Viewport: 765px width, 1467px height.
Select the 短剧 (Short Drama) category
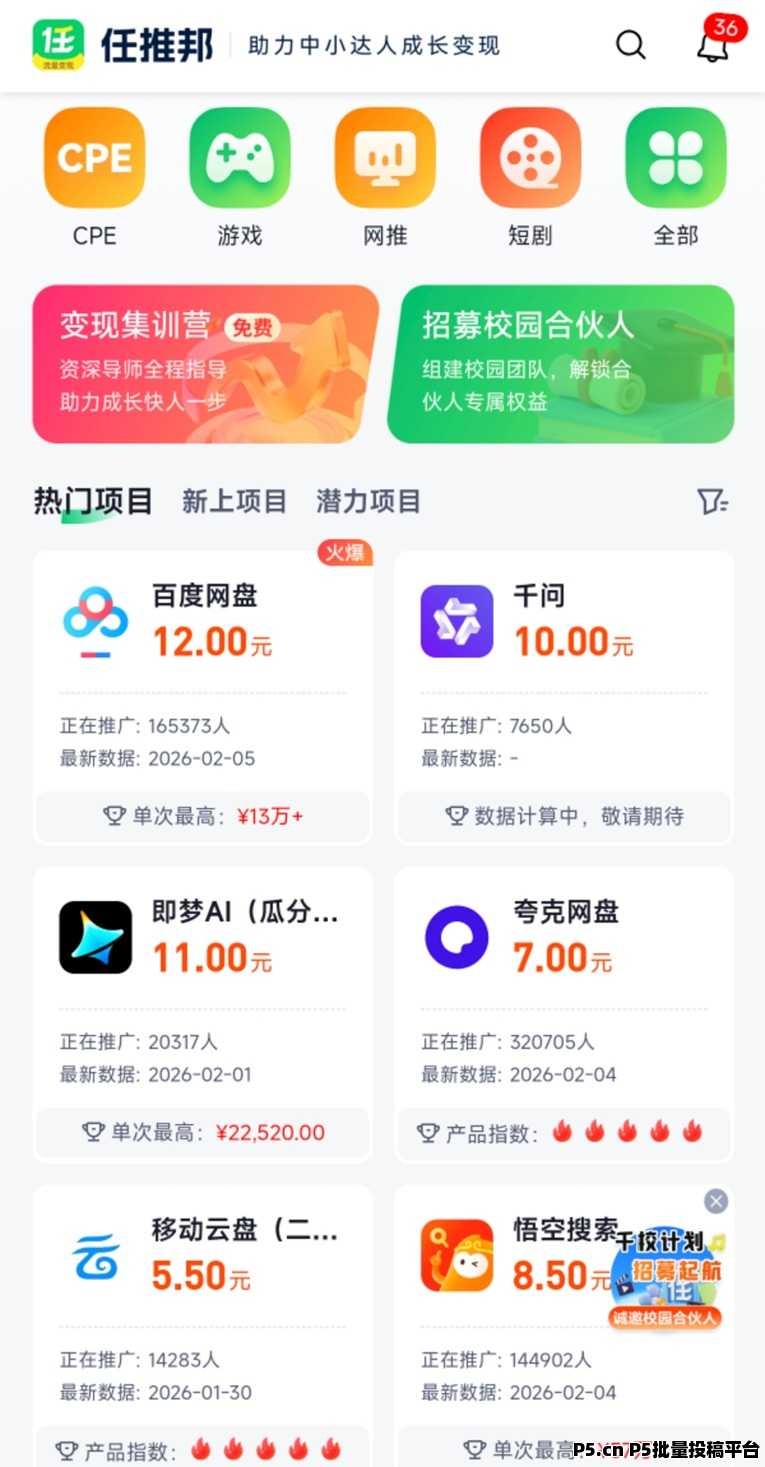(x=529, y=158)
